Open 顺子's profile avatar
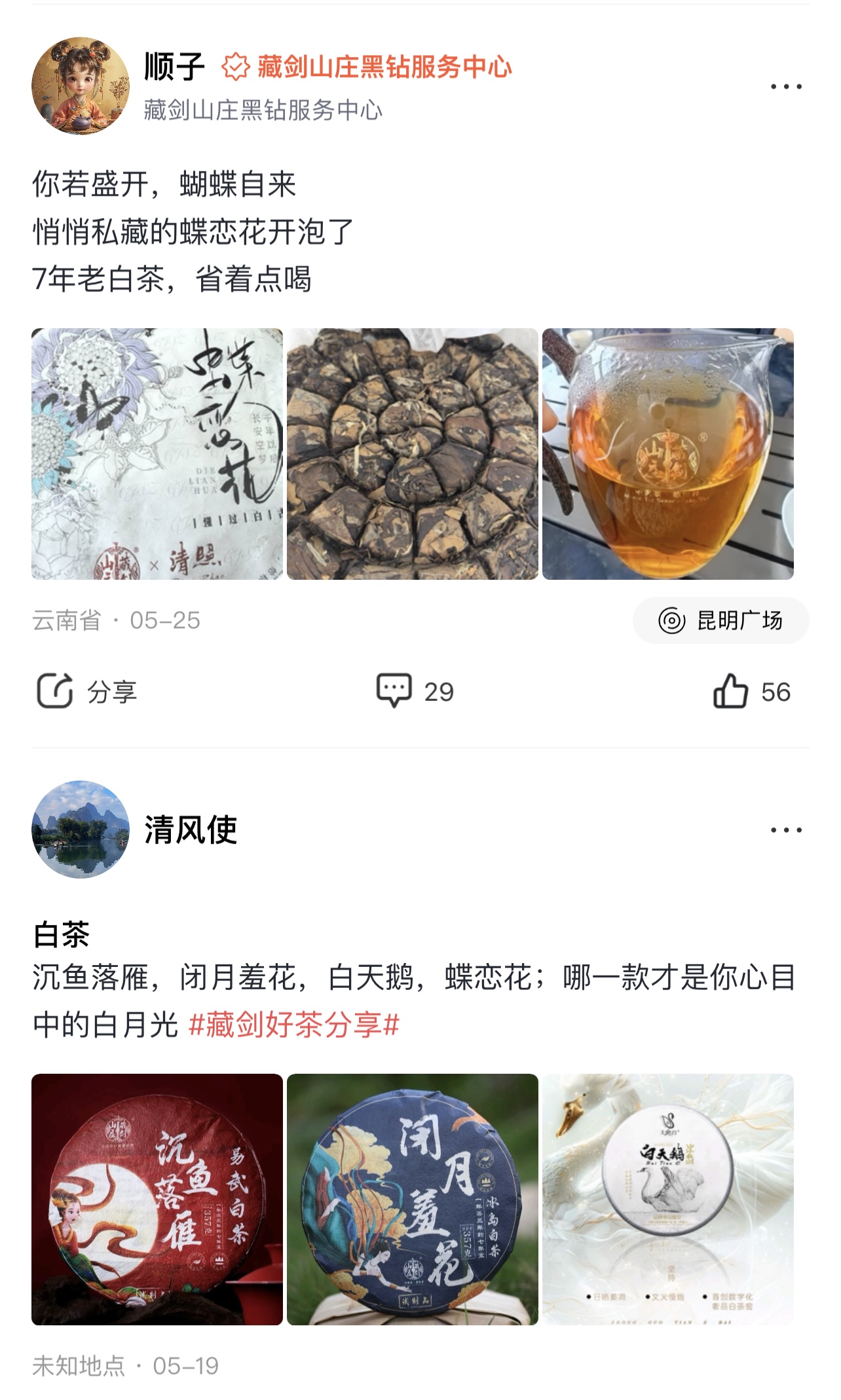Screen dimensions: 841x1400 (81, 86)
